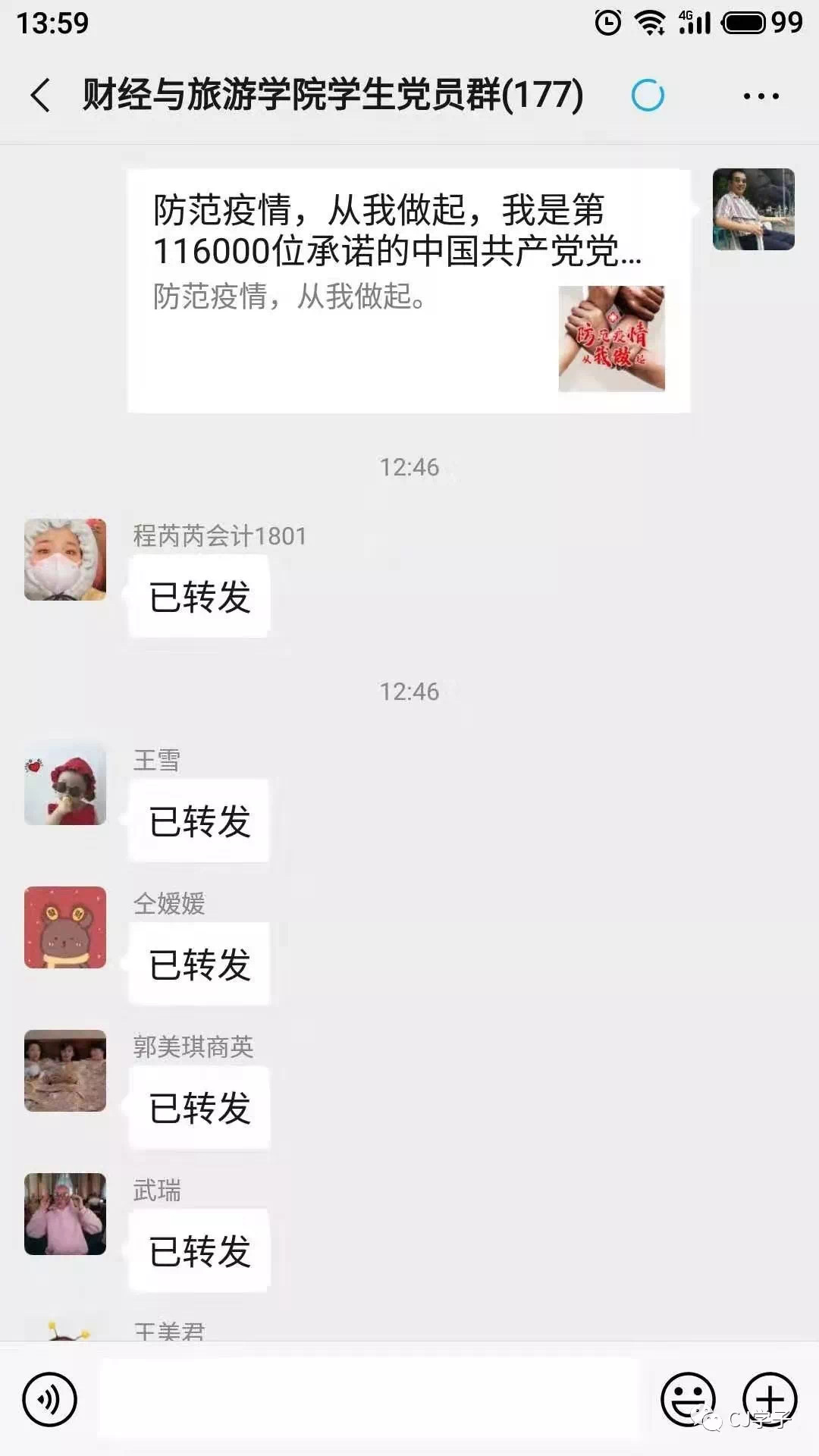This screenshot has width=819, height=1456.
Task: Open the emoji sticker panel
Action: tap(688, 1398)
